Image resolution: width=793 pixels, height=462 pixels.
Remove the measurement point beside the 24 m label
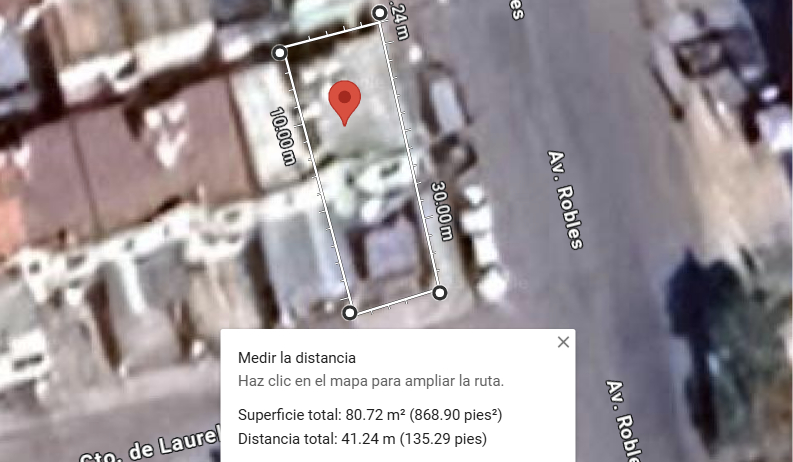pyautogui.click(x=380, y=13)
